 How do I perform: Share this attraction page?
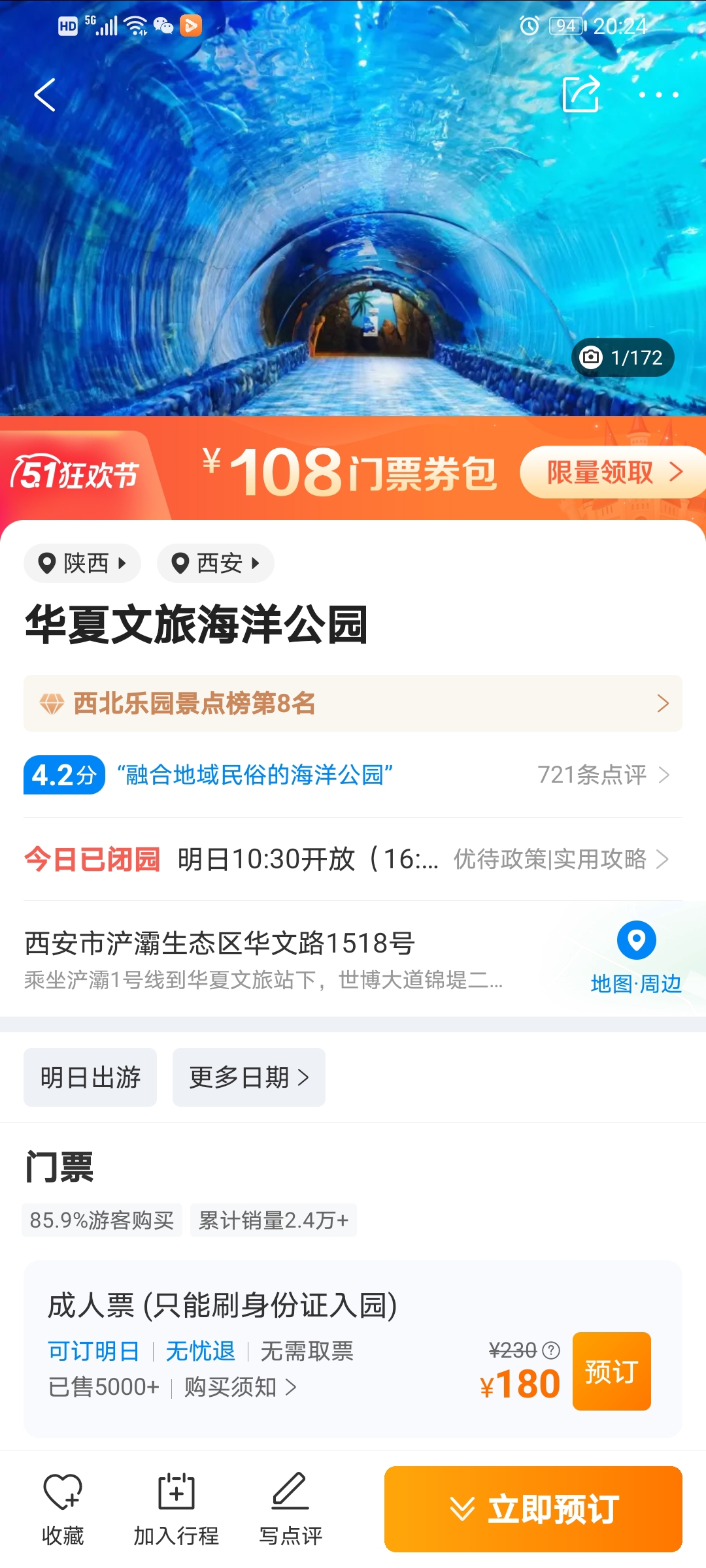pos(581,94)
